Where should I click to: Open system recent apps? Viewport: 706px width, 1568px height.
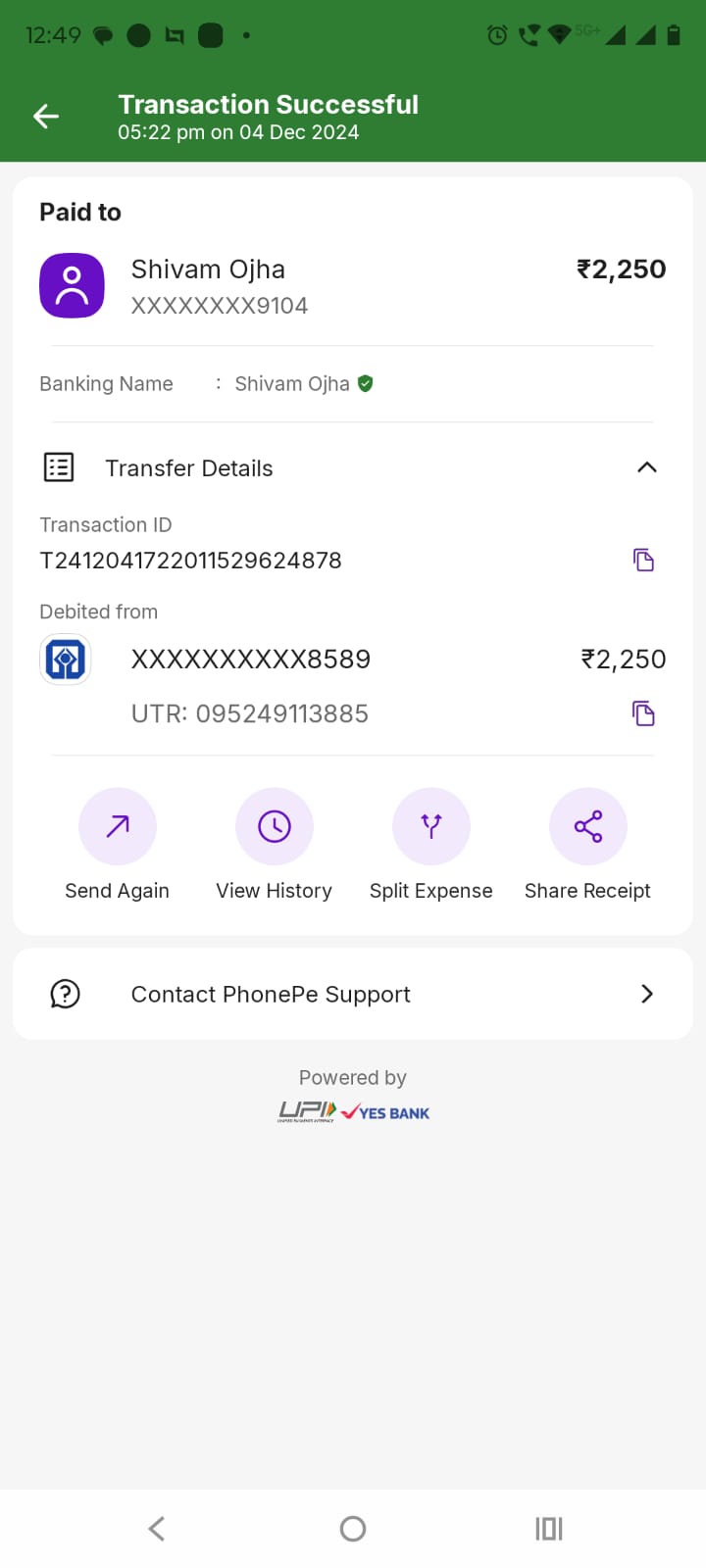549,1529
